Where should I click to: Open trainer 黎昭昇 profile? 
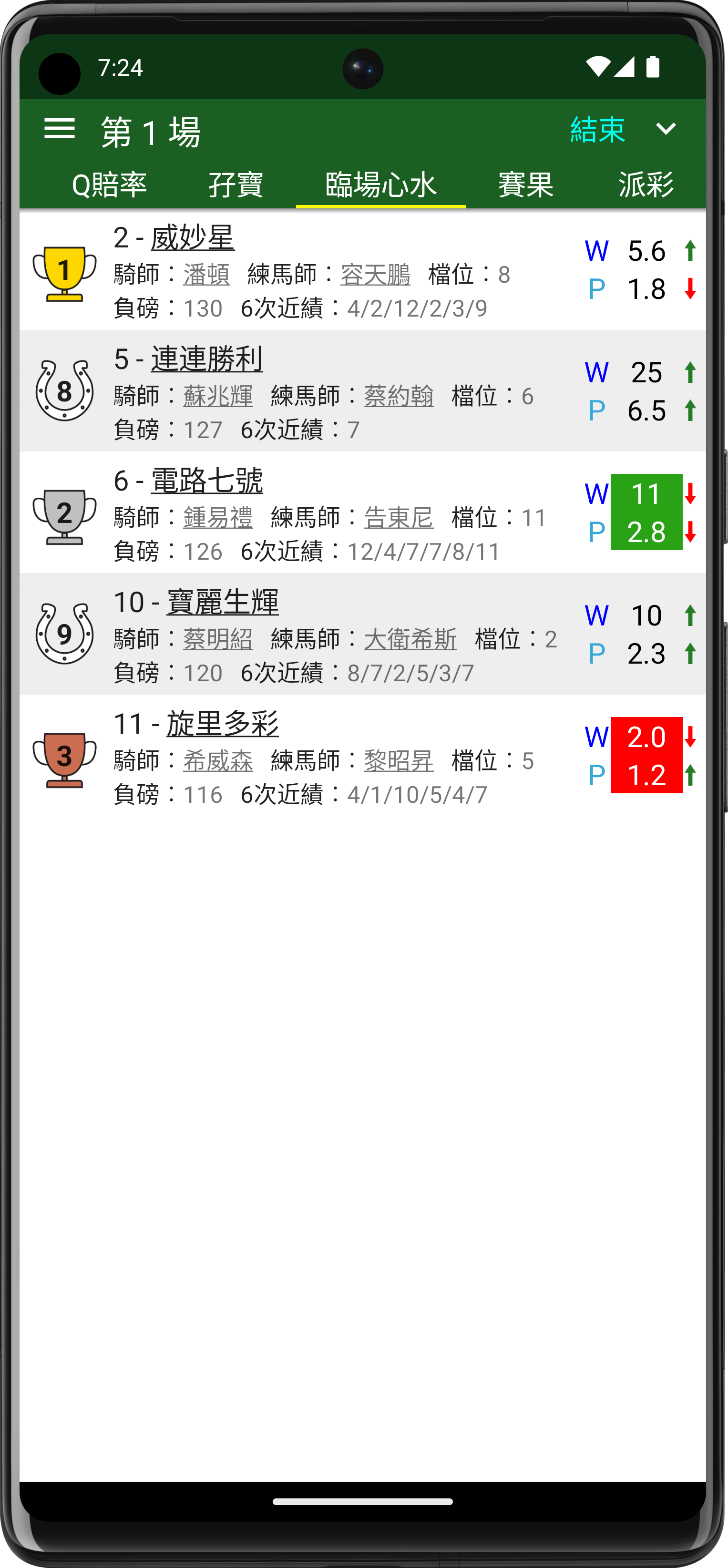(399, 761)
